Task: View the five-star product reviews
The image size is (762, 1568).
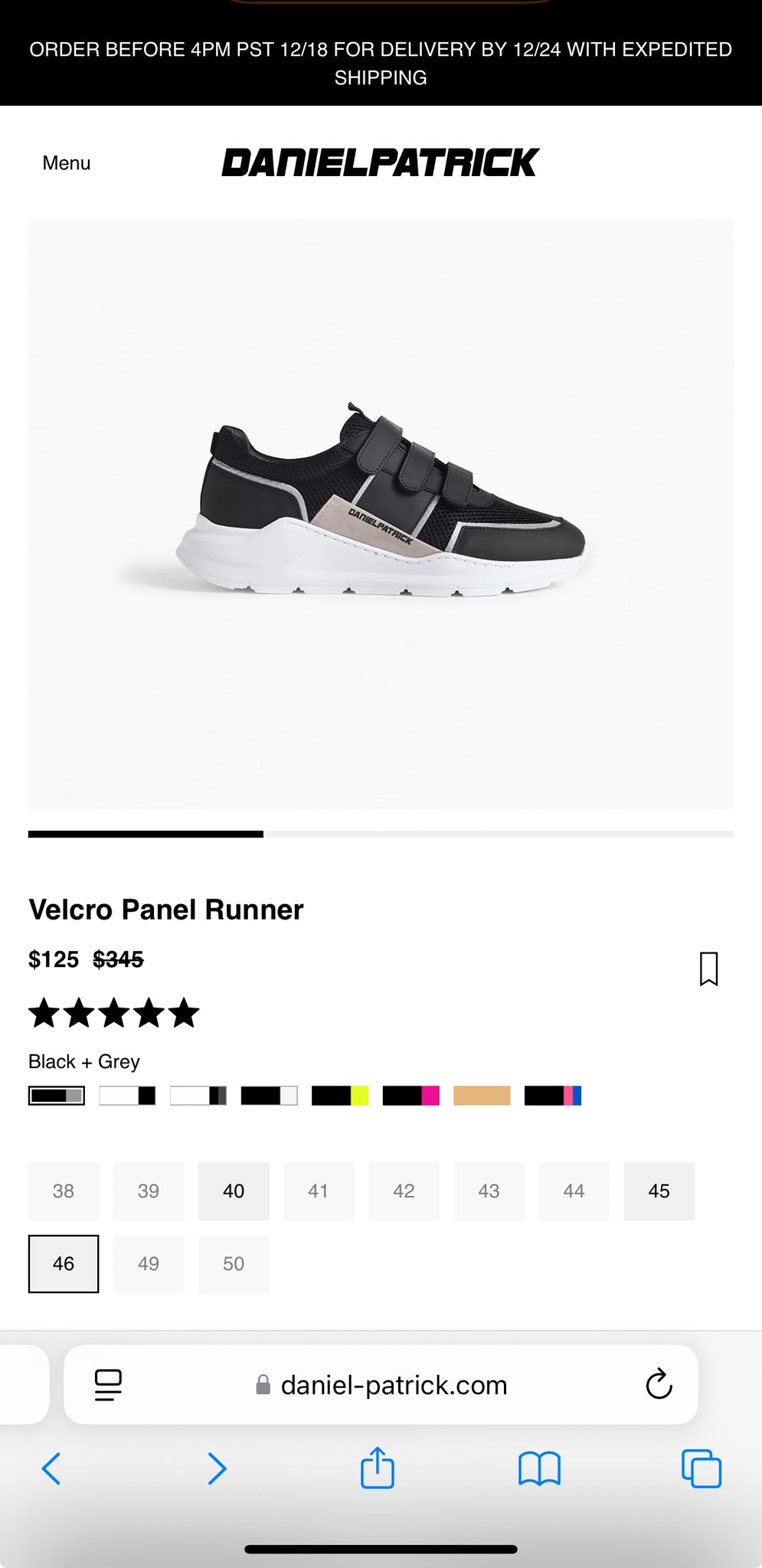Action: point(114,1013)
